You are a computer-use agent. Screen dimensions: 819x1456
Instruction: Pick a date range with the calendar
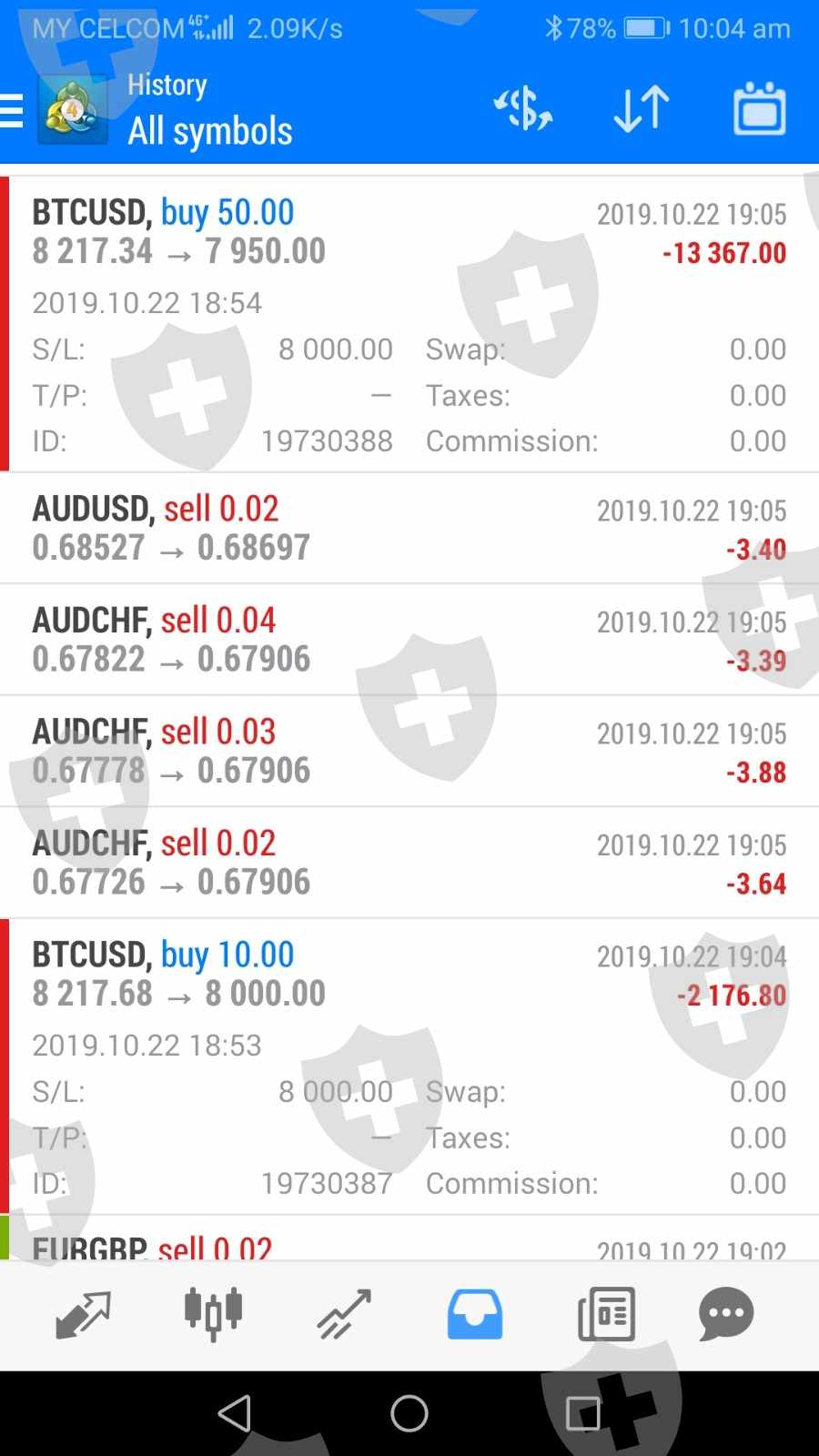tap(759, 109)
